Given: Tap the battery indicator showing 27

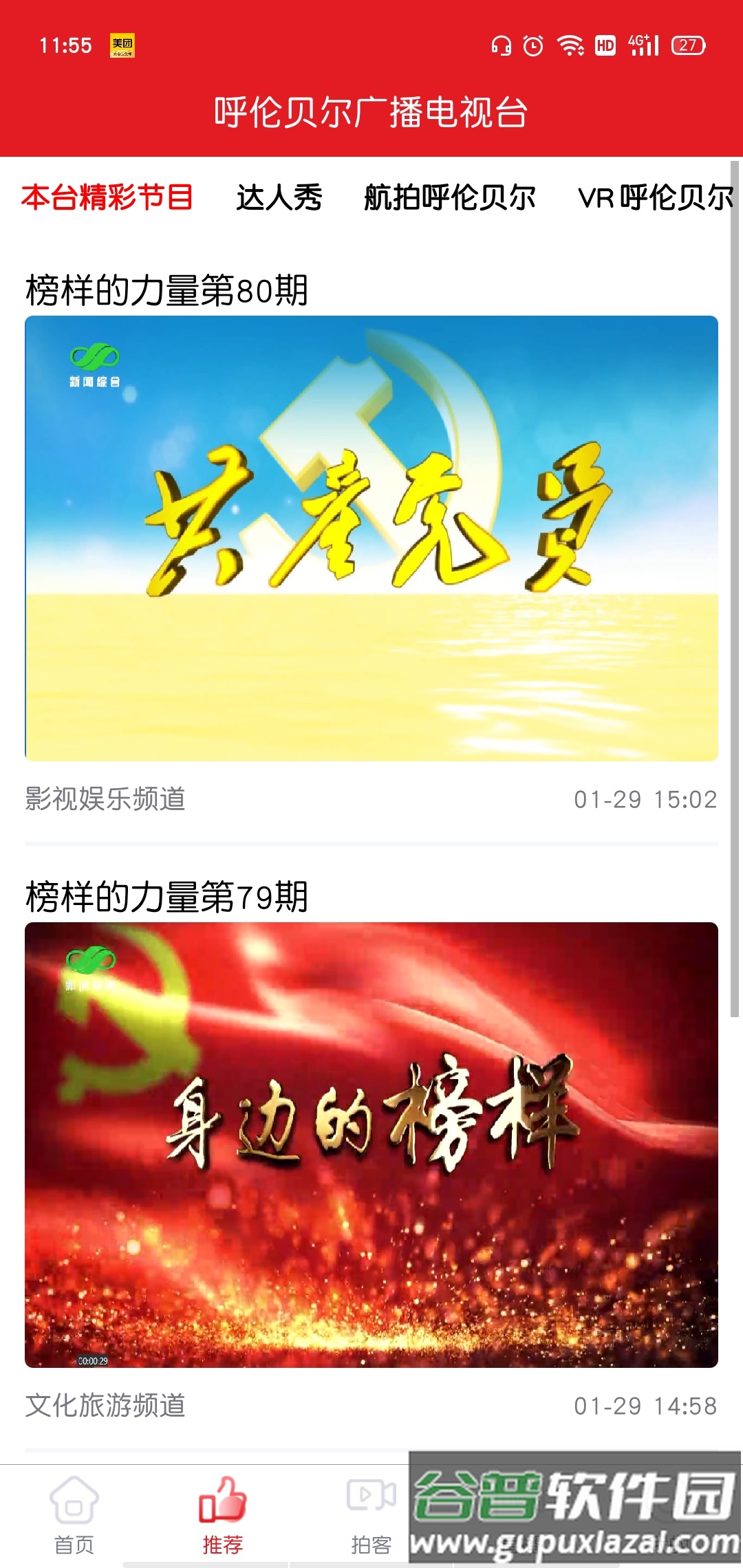Looking at the screenshot, I should pos(686,45).
